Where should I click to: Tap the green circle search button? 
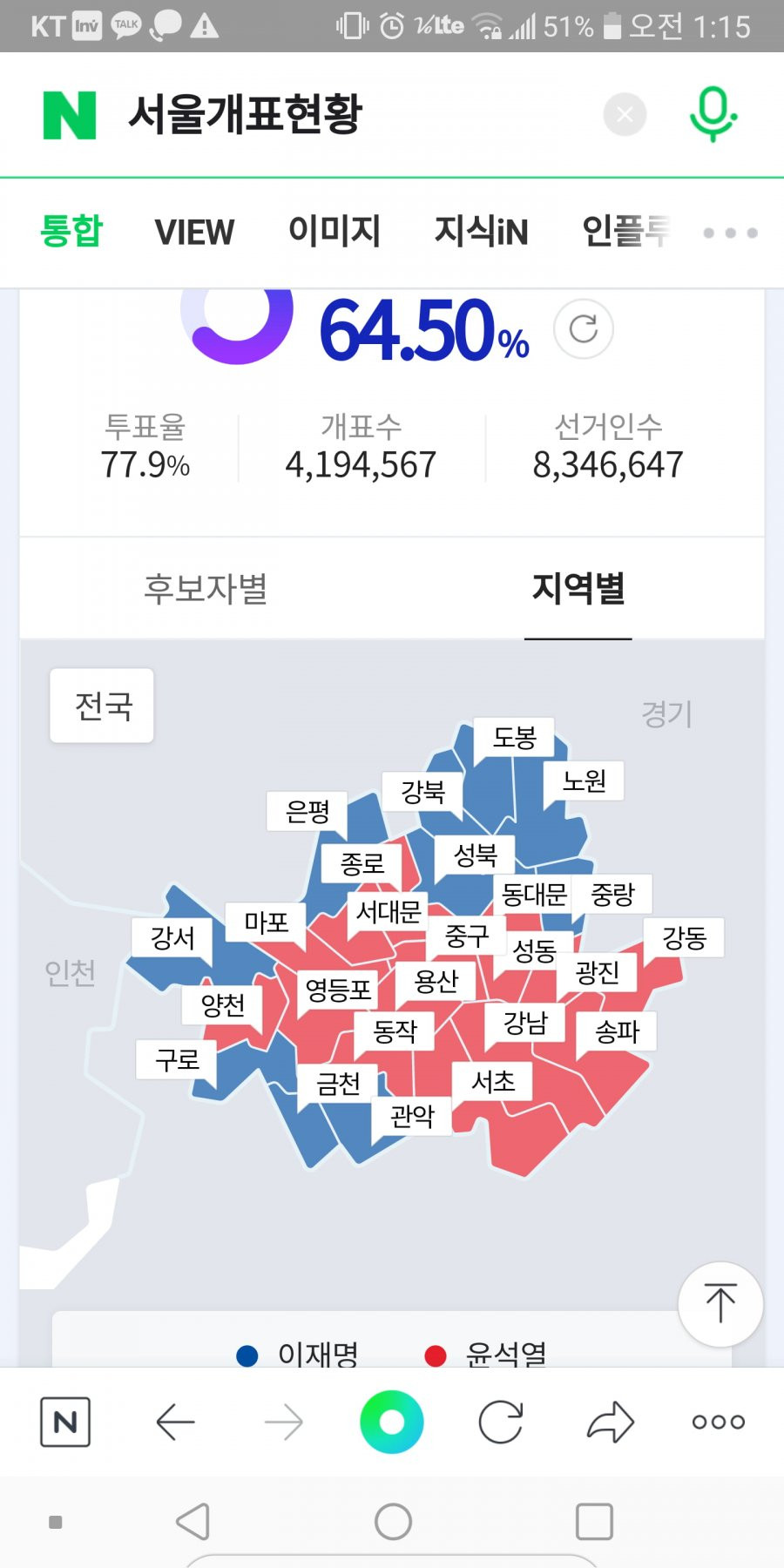pyautogui.click(x=392, y=1423)
